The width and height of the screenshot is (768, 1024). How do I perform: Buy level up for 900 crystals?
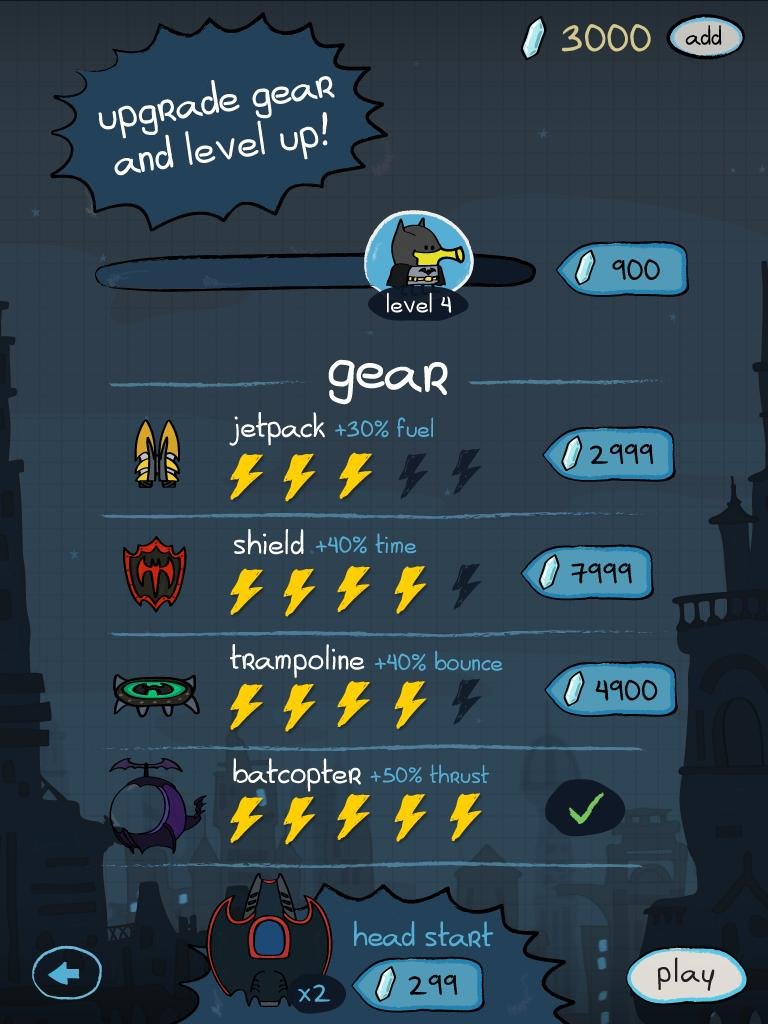(621, 269)
